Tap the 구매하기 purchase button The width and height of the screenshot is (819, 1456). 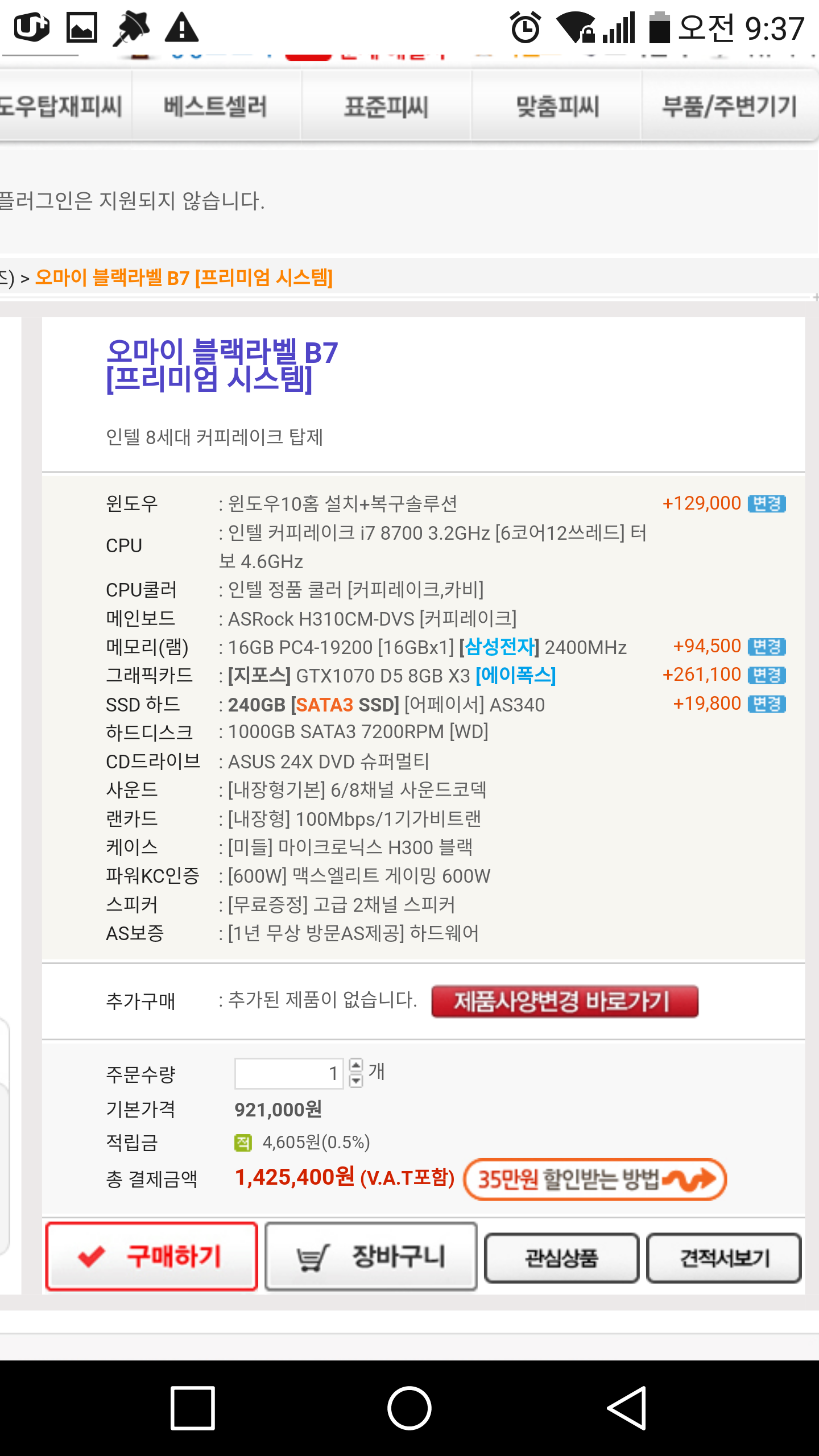click(x=152, y=1256)
